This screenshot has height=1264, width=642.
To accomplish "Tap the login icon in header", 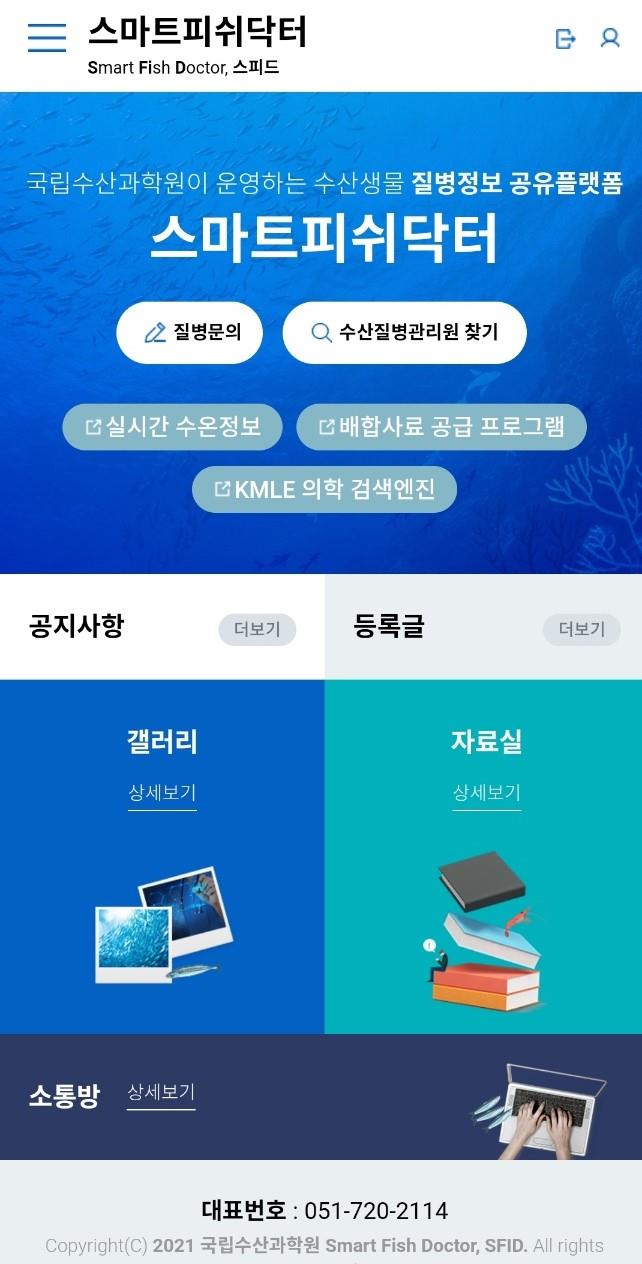I will 565,38.
